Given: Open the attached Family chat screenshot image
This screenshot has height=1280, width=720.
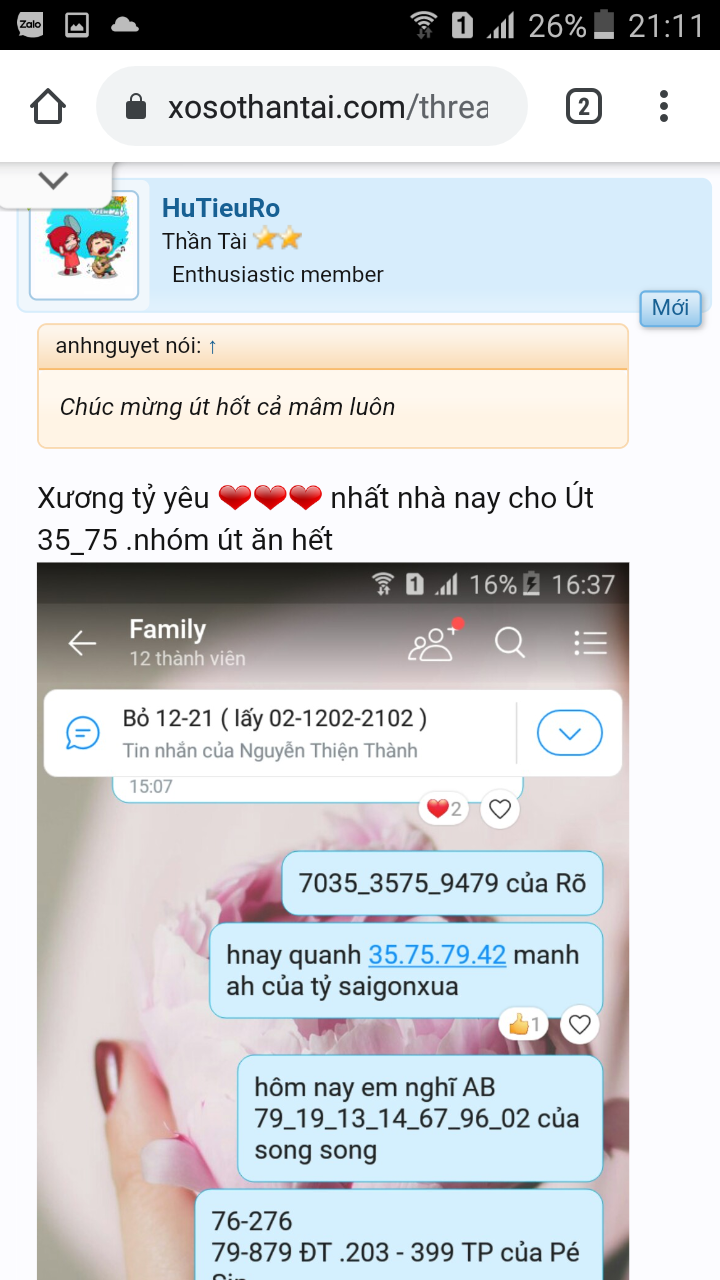Looking at the screenshot, I should click(x=333, y=920).
